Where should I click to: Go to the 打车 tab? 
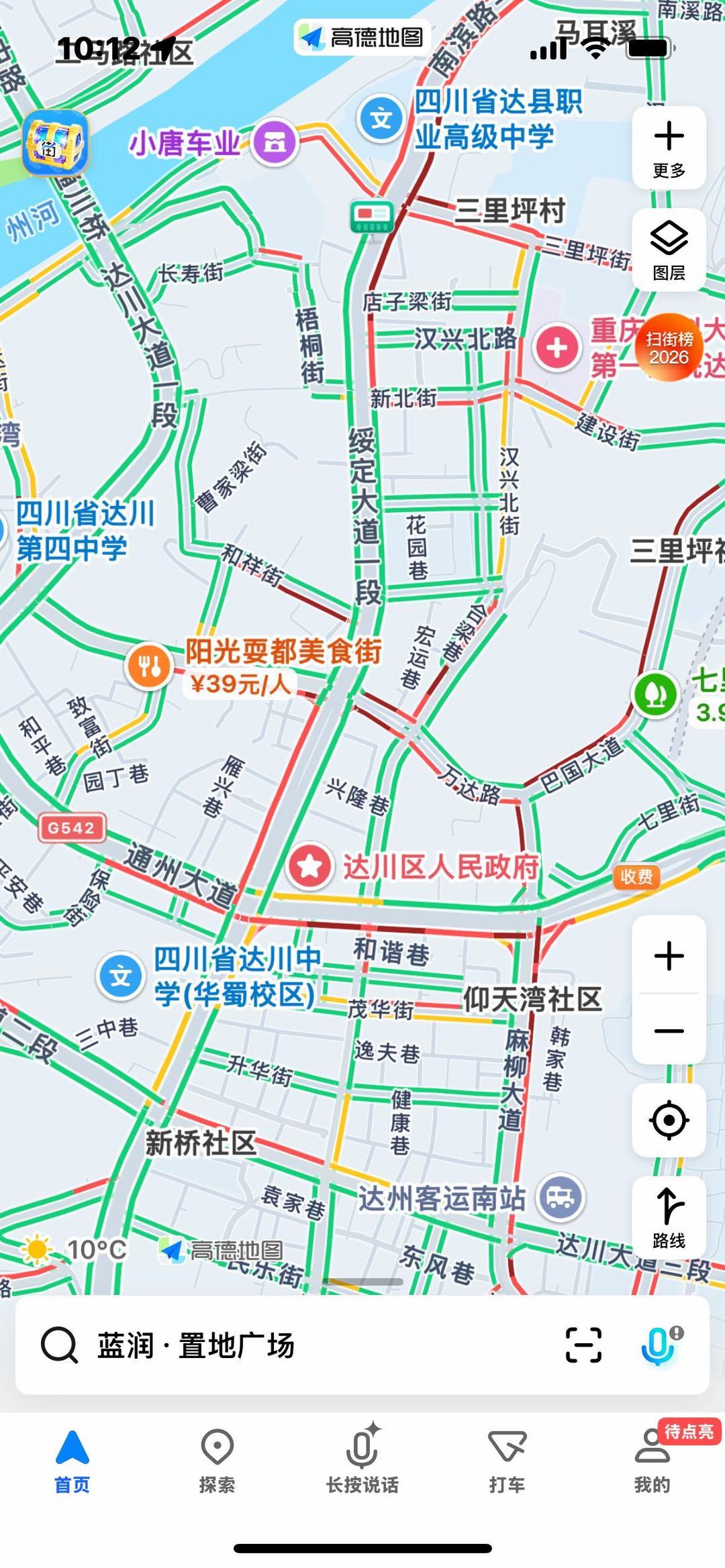(507, 1461)
